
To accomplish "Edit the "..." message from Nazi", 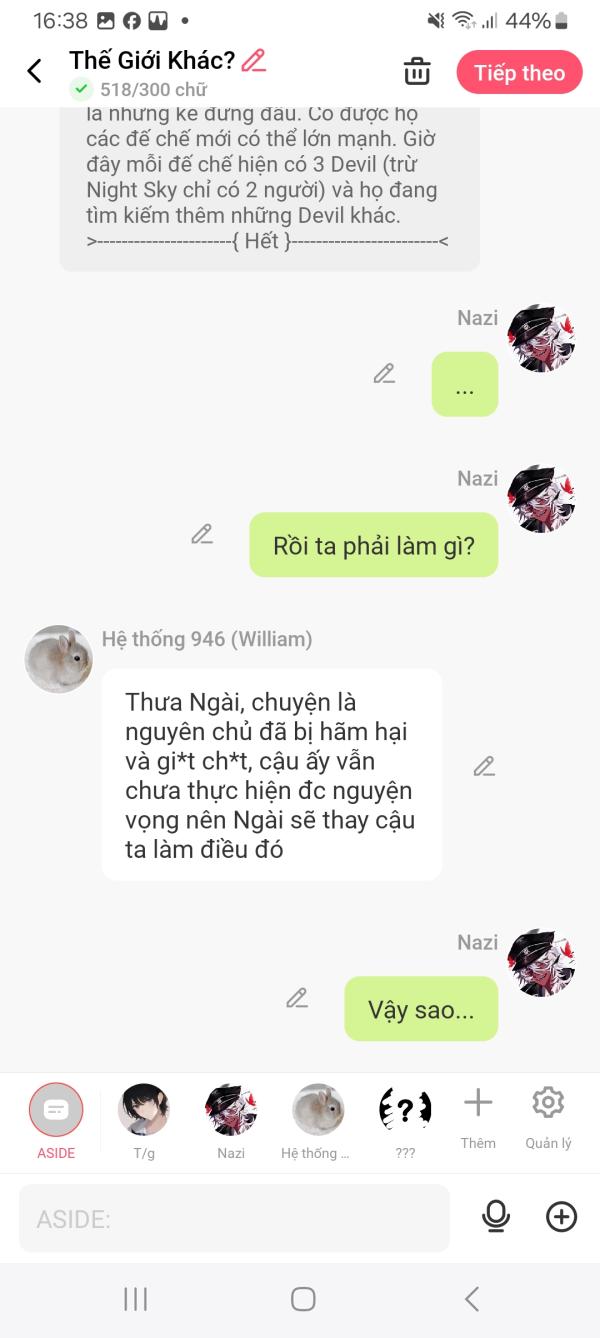I will (384, 374).
